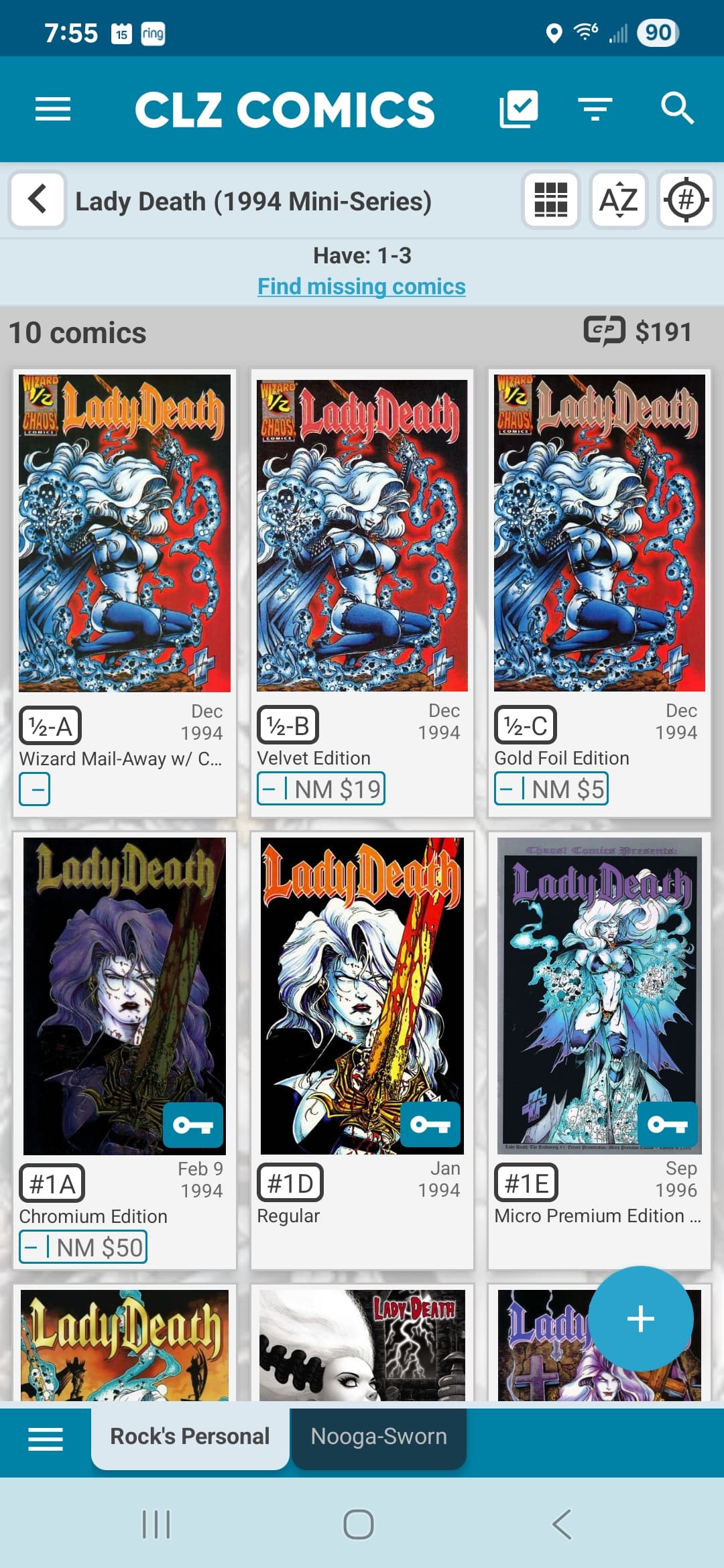This screenshot has height=1568, width=724.
Task: Go back from Lady Death series
Action: [x=38, y=200]
